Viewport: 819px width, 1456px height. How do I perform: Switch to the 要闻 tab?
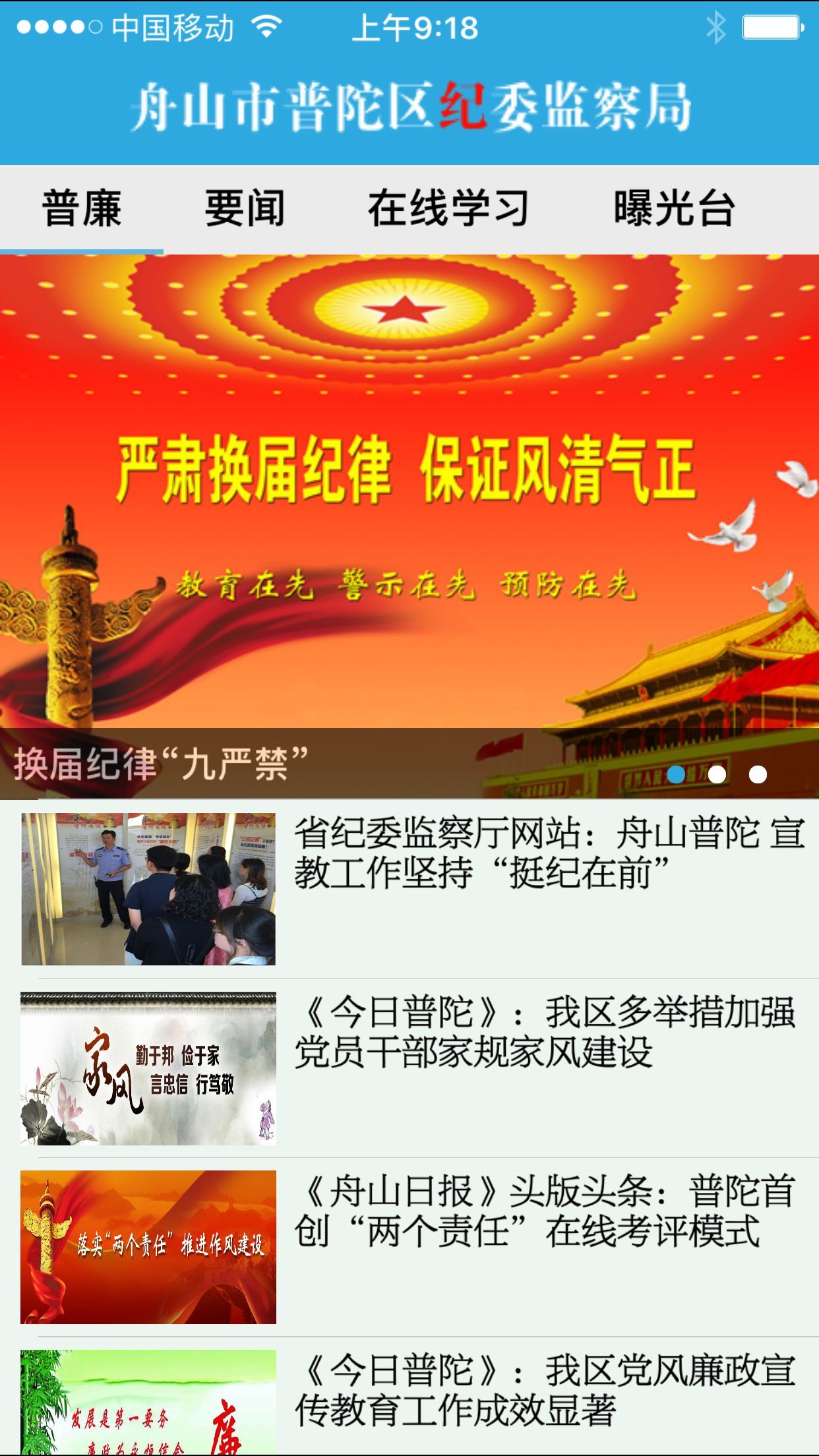pos(245,208)
